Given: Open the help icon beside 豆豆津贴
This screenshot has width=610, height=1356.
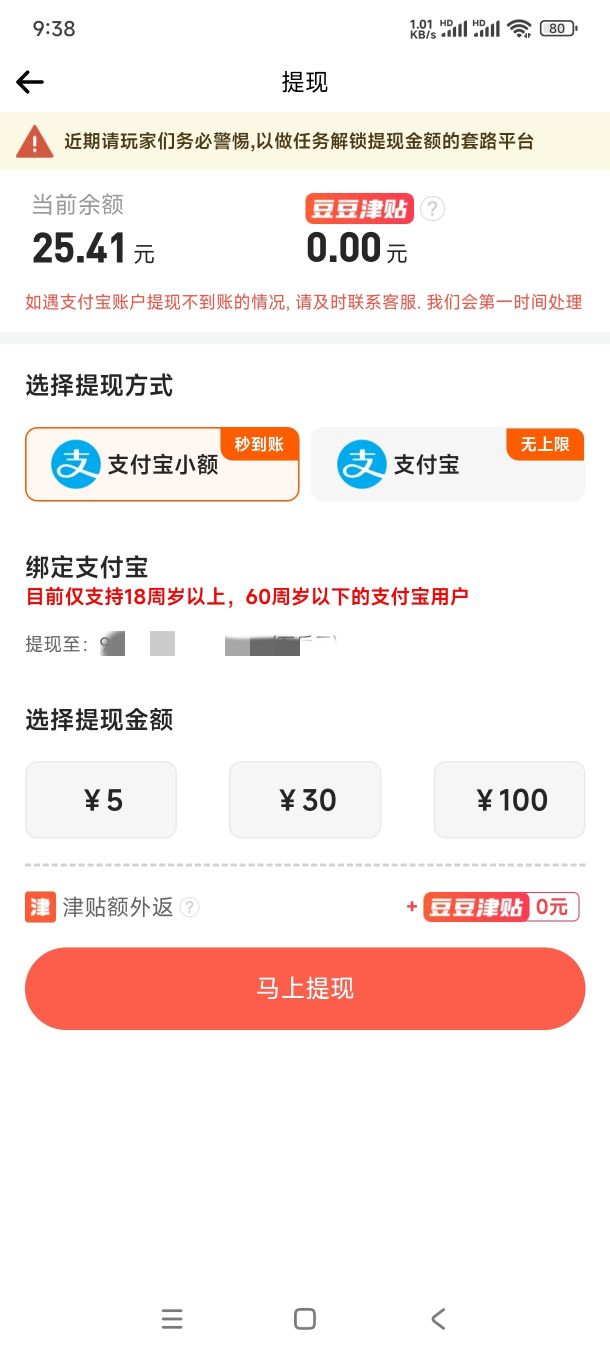Looking at the screenshot, I should pos(432,209).
